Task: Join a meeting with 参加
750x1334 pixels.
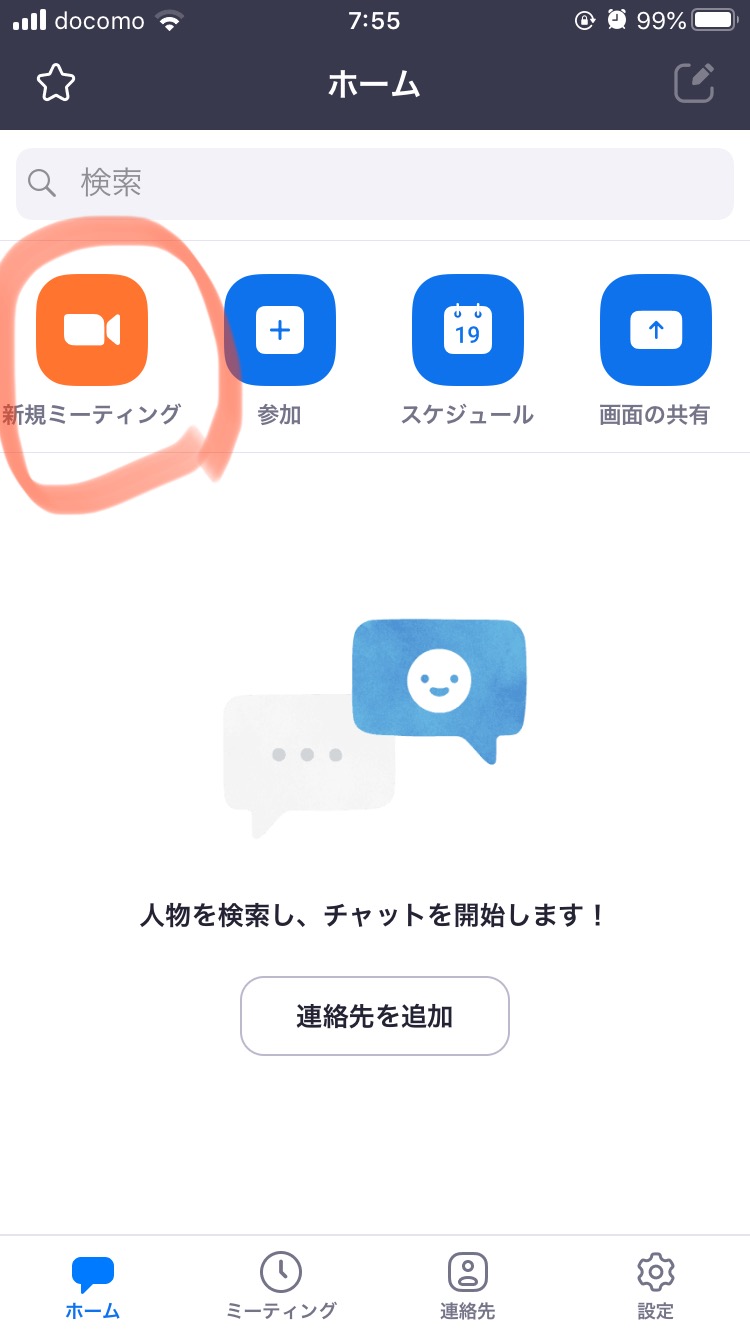Action: click(280, 330)
